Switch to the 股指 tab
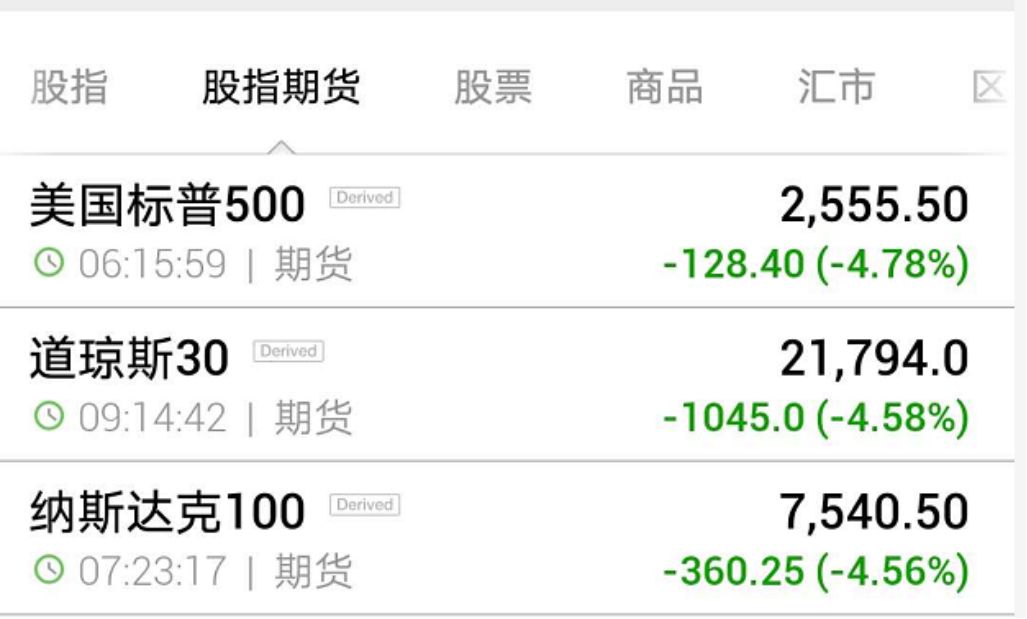The width and height of the screenshot is (1027, 619). [69, 89]
